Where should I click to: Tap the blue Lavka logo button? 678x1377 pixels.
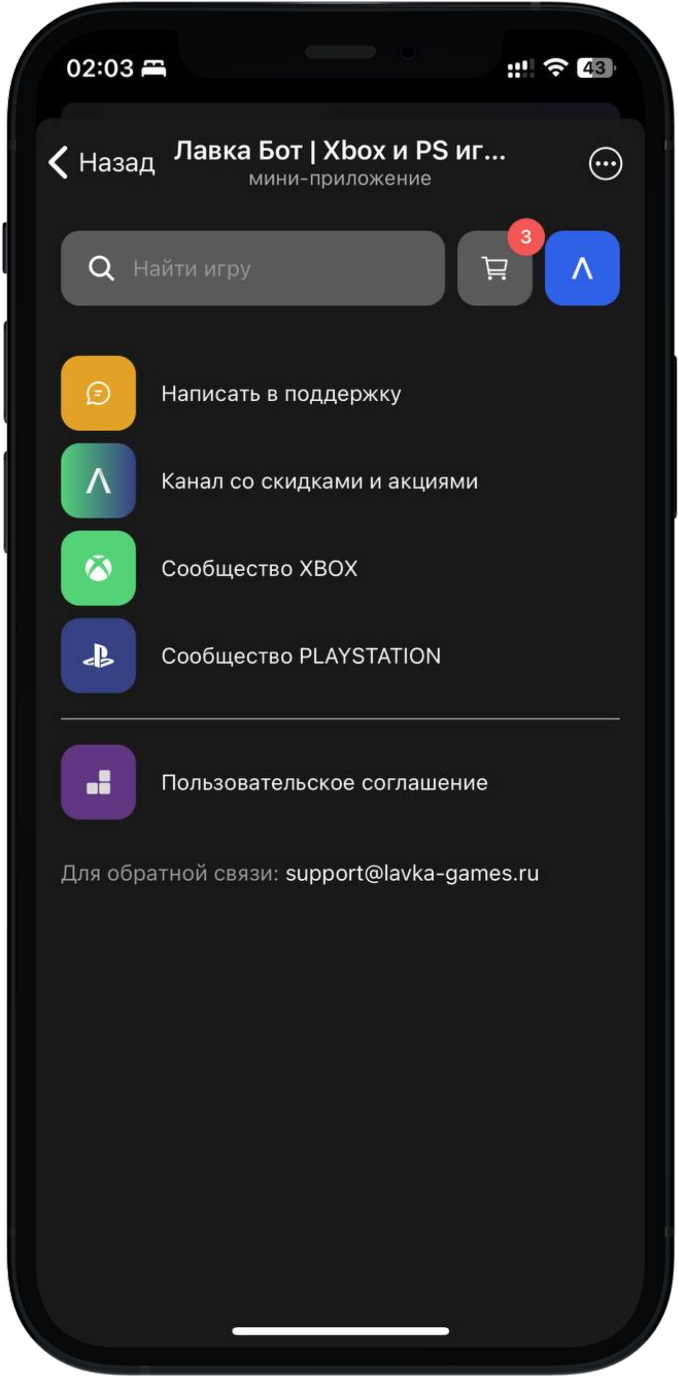tap(582, 268)
